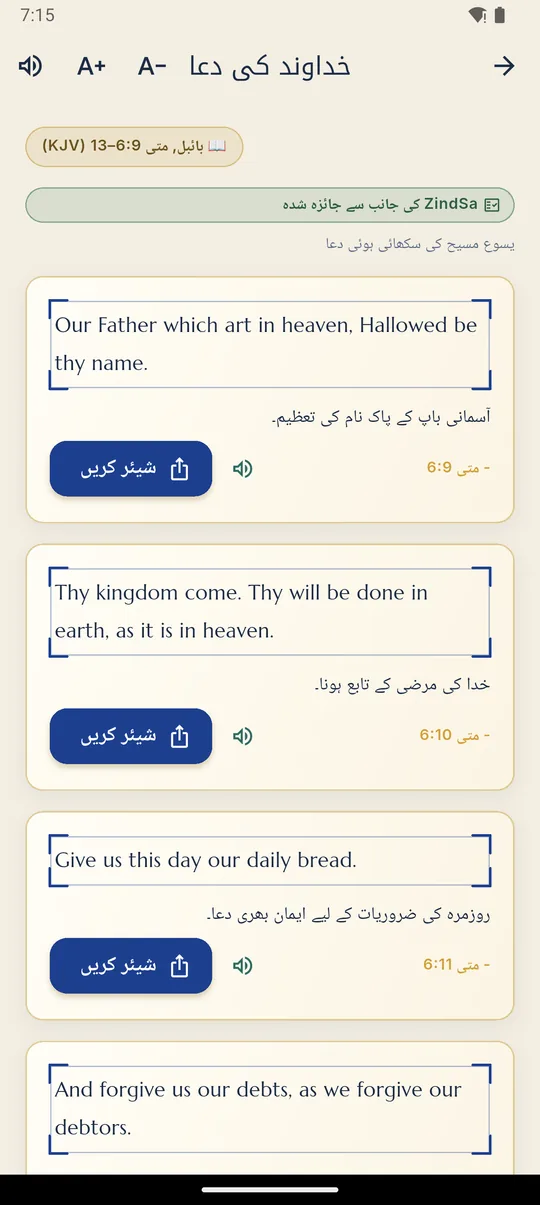This screenshot has height=1205, width=540.
Task: Increase text size with A+
Action: coord(92,66)
